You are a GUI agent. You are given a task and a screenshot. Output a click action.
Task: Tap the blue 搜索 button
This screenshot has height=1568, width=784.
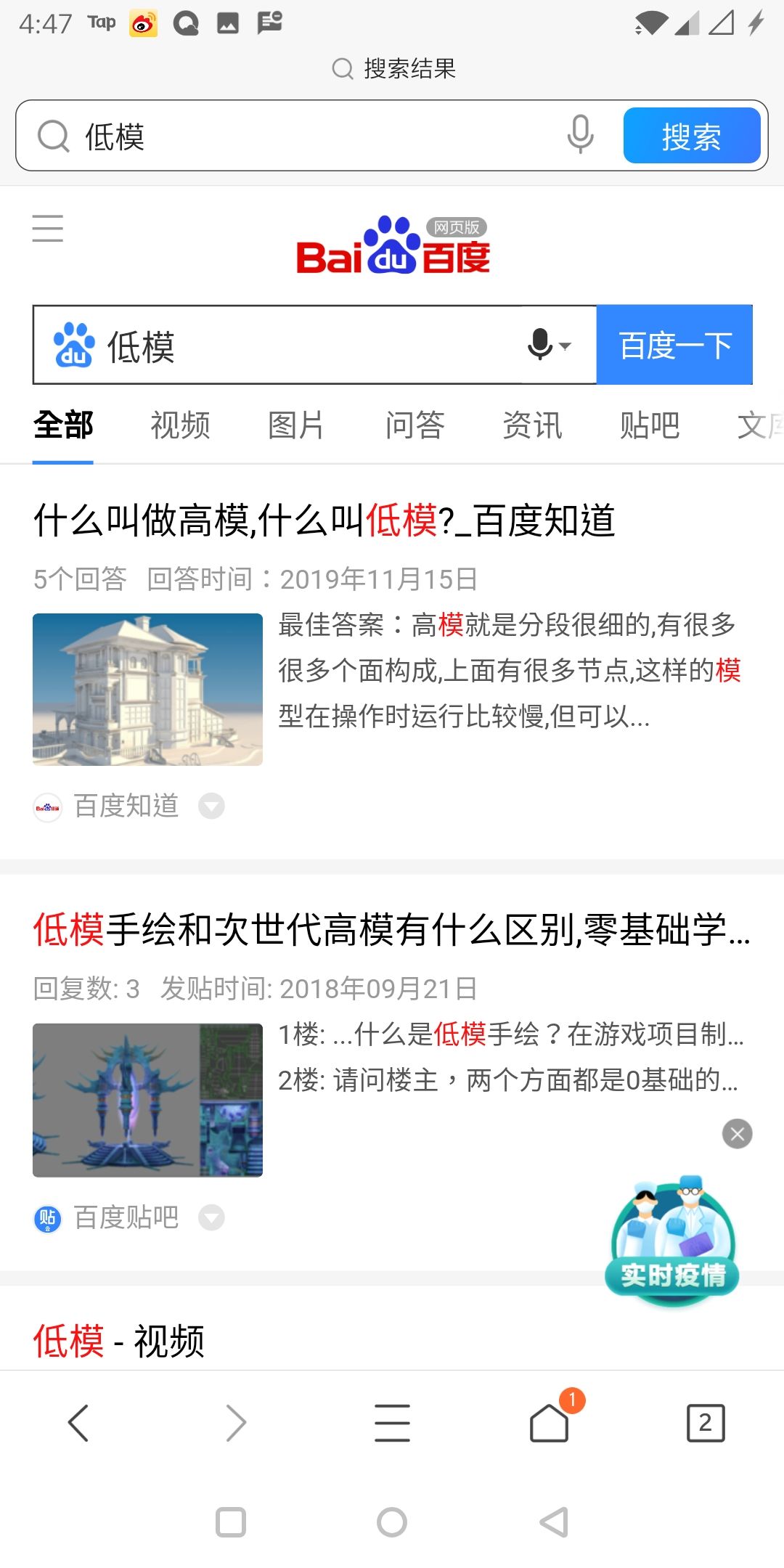(691, 136)
